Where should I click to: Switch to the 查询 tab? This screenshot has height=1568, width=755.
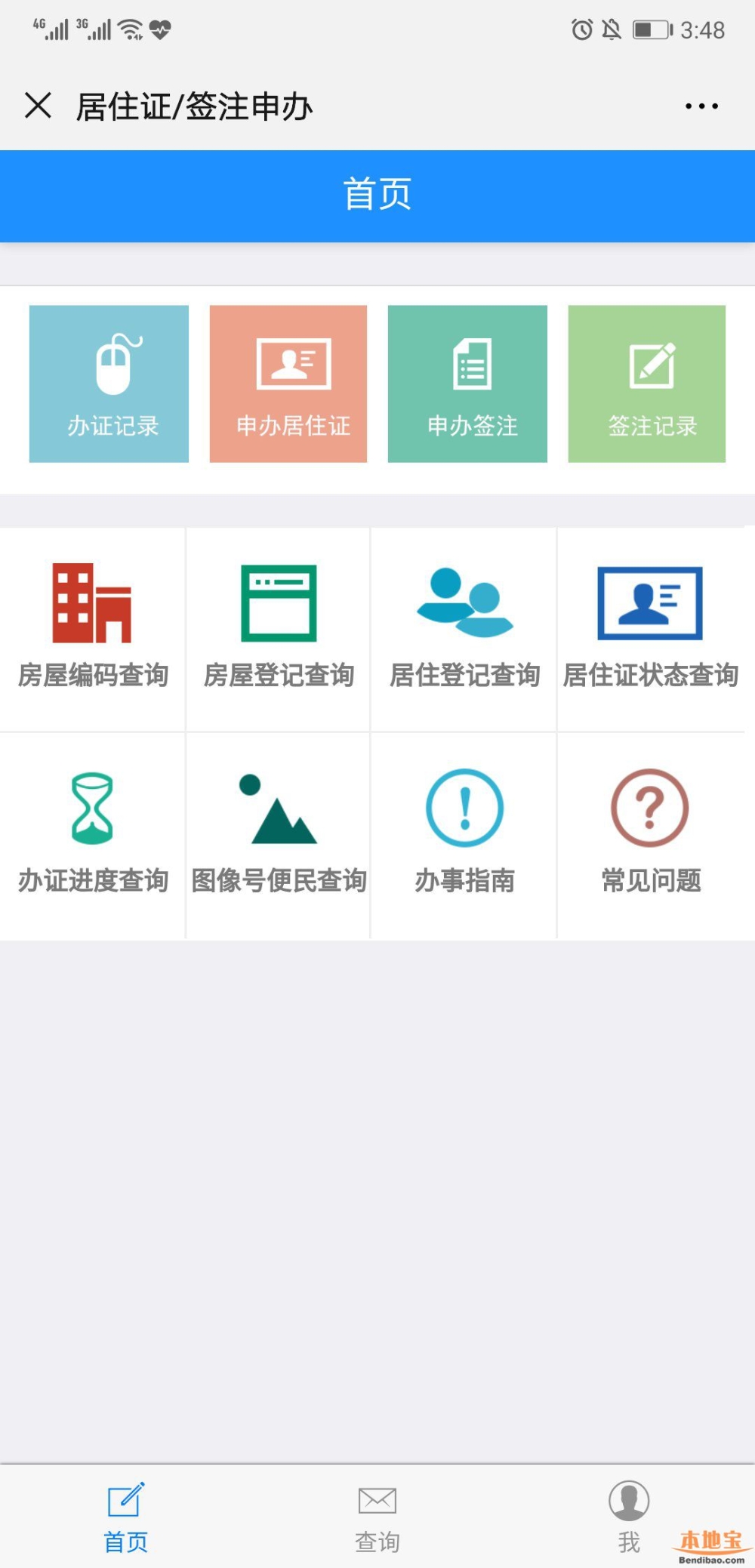coord(377,1517)
